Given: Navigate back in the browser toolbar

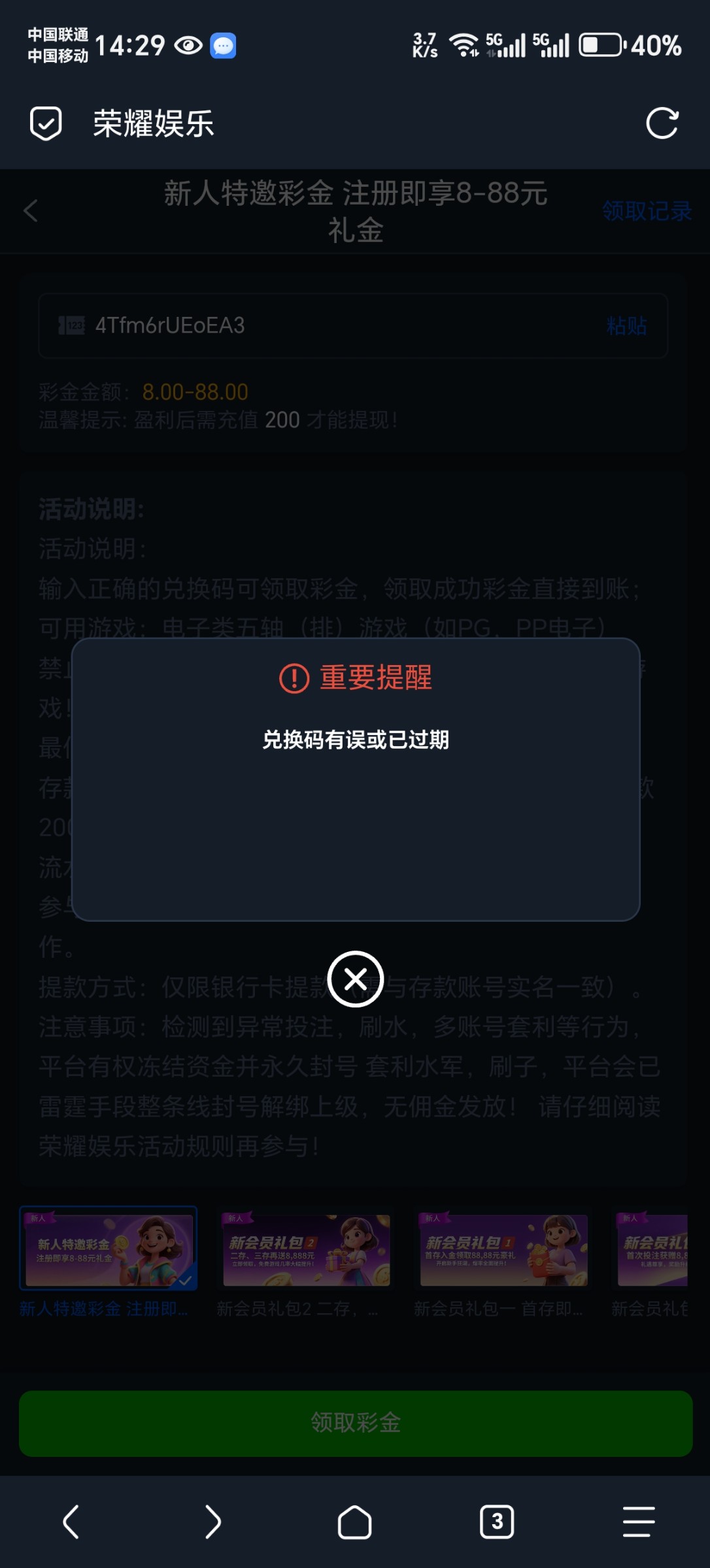Looking at the screenshot, I should 71,1522.
